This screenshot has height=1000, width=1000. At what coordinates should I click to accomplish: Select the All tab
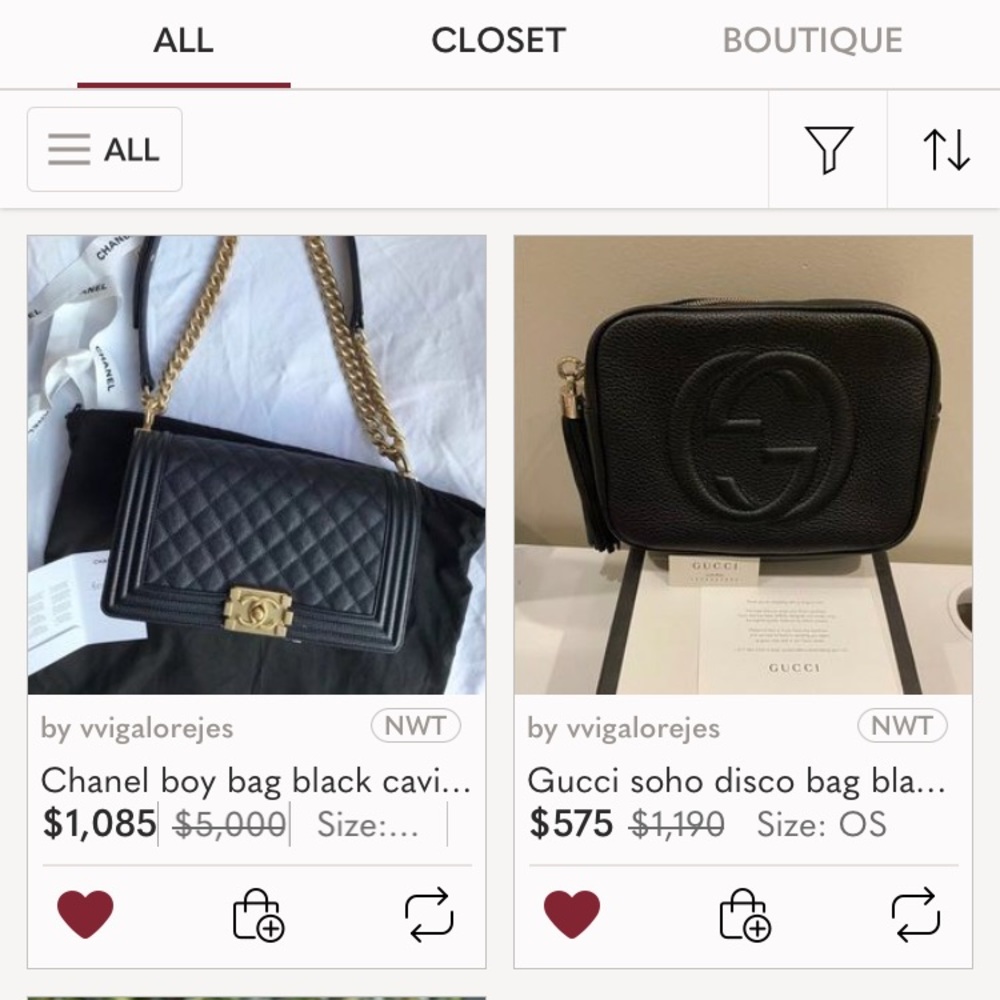click(183, 41)
